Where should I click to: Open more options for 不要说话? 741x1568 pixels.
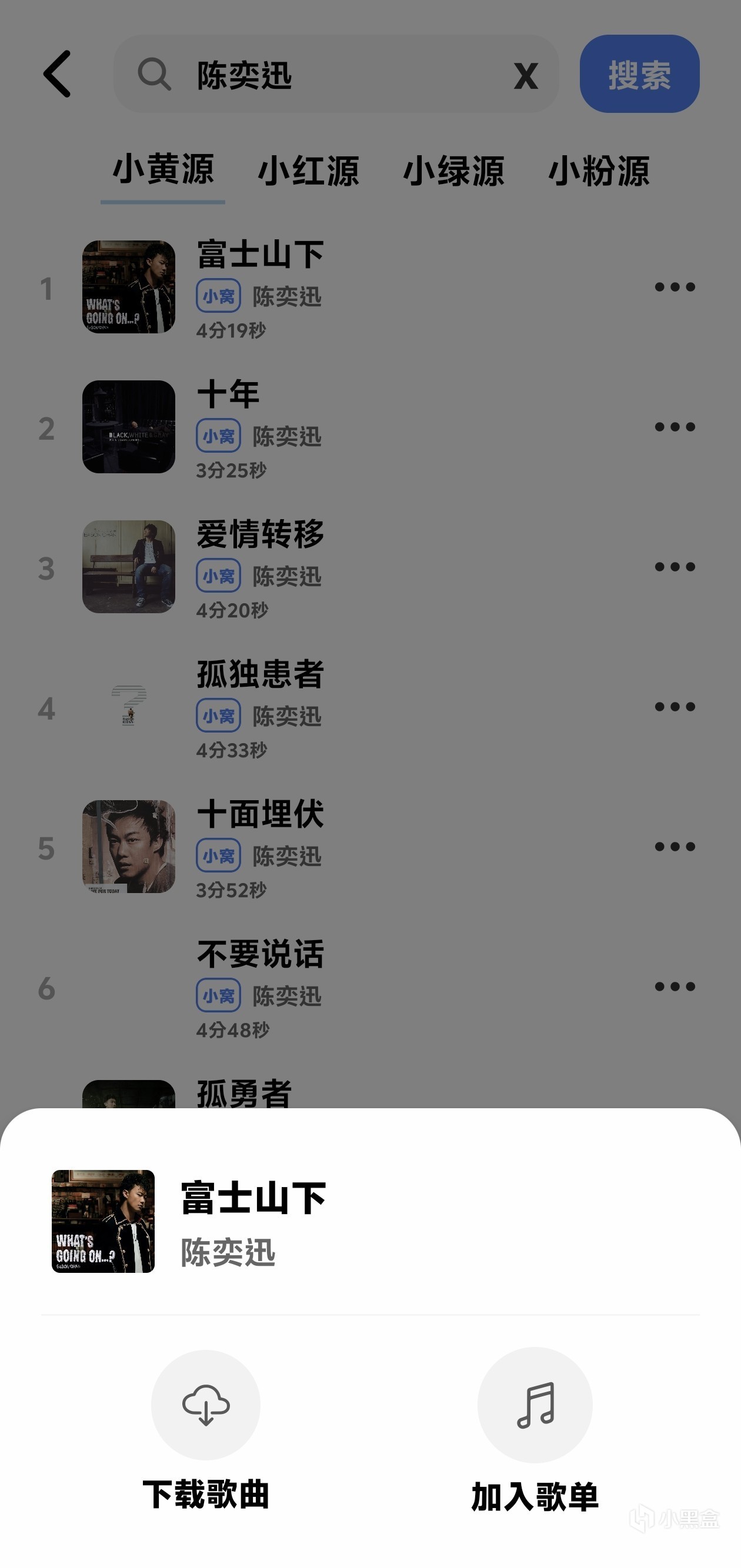pyautogui.click(x=675, y=987)
